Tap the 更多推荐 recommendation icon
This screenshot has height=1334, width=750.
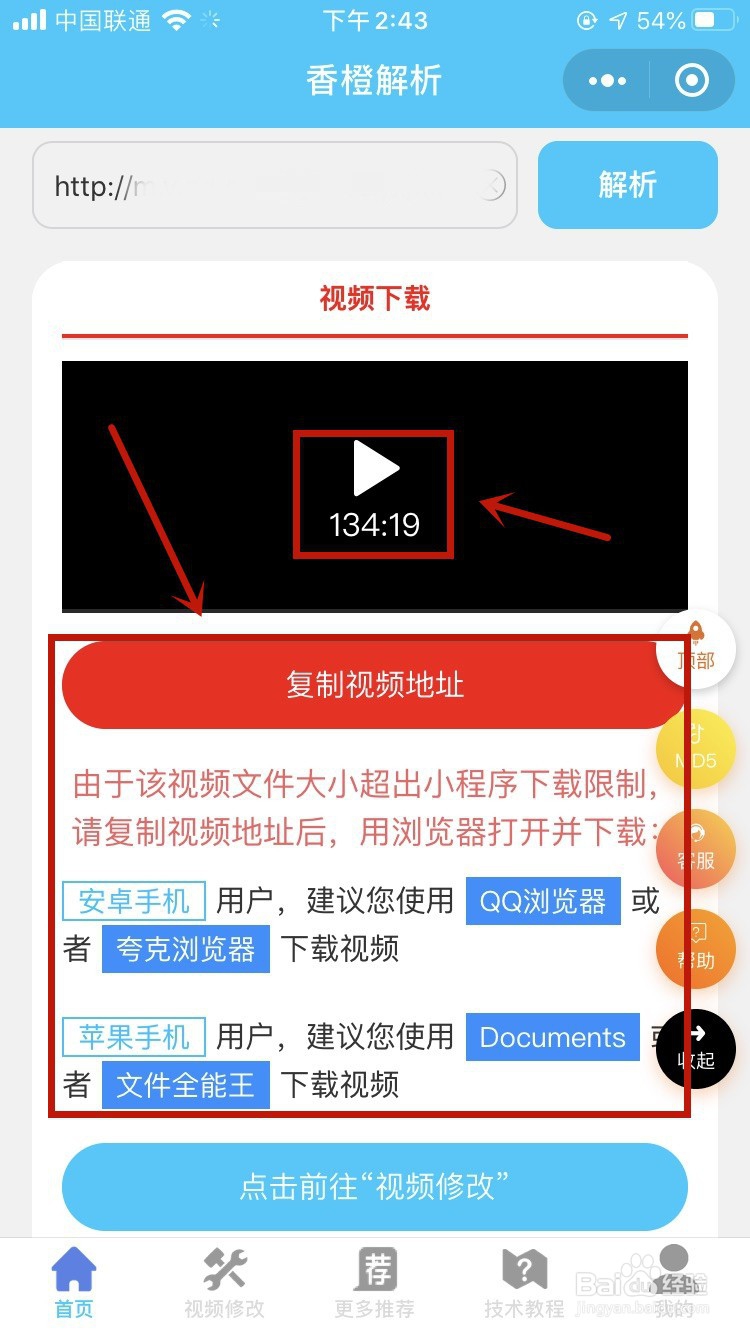click(x=375, y=1268)
